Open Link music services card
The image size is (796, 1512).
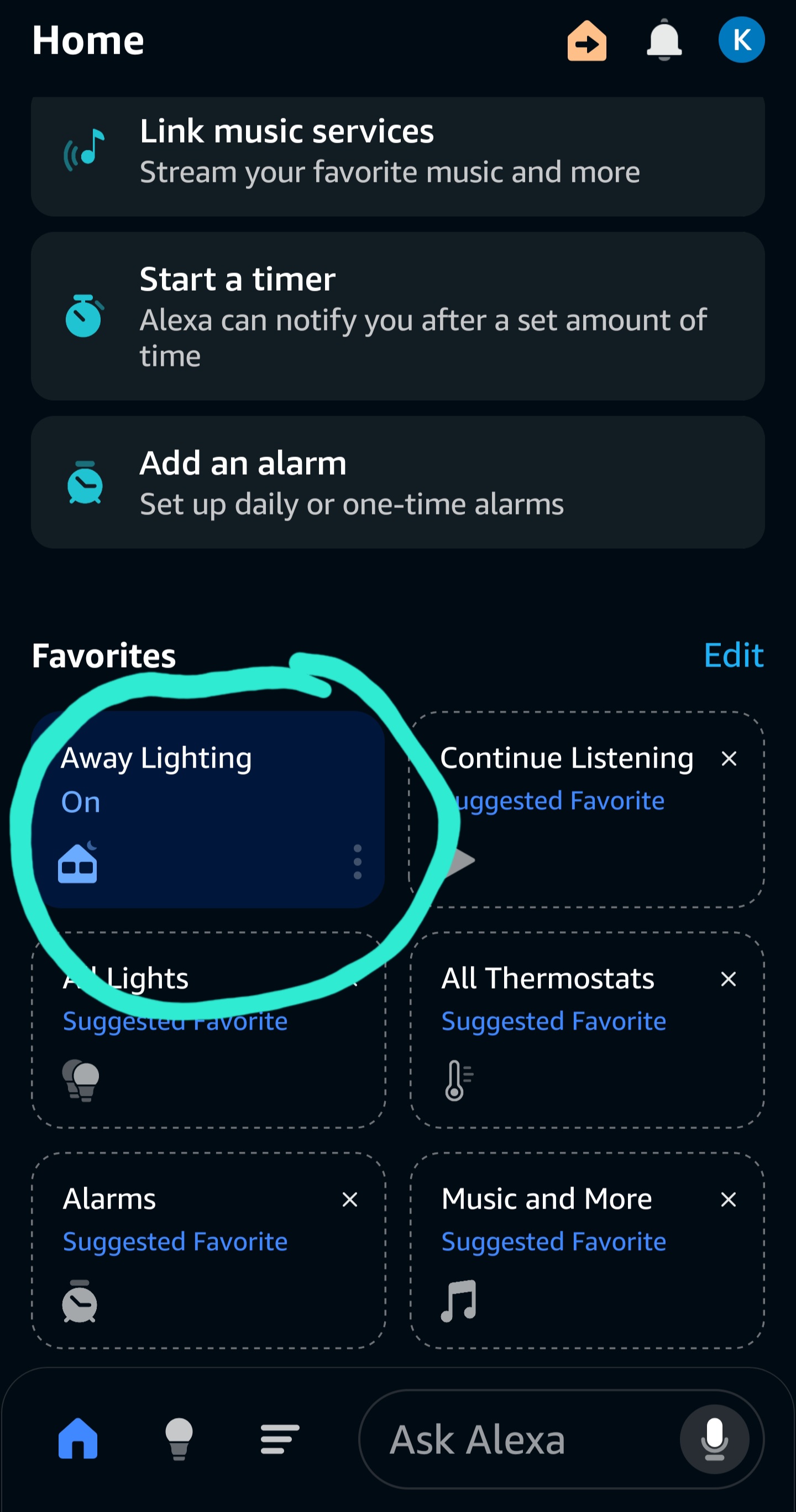(397, 153)
